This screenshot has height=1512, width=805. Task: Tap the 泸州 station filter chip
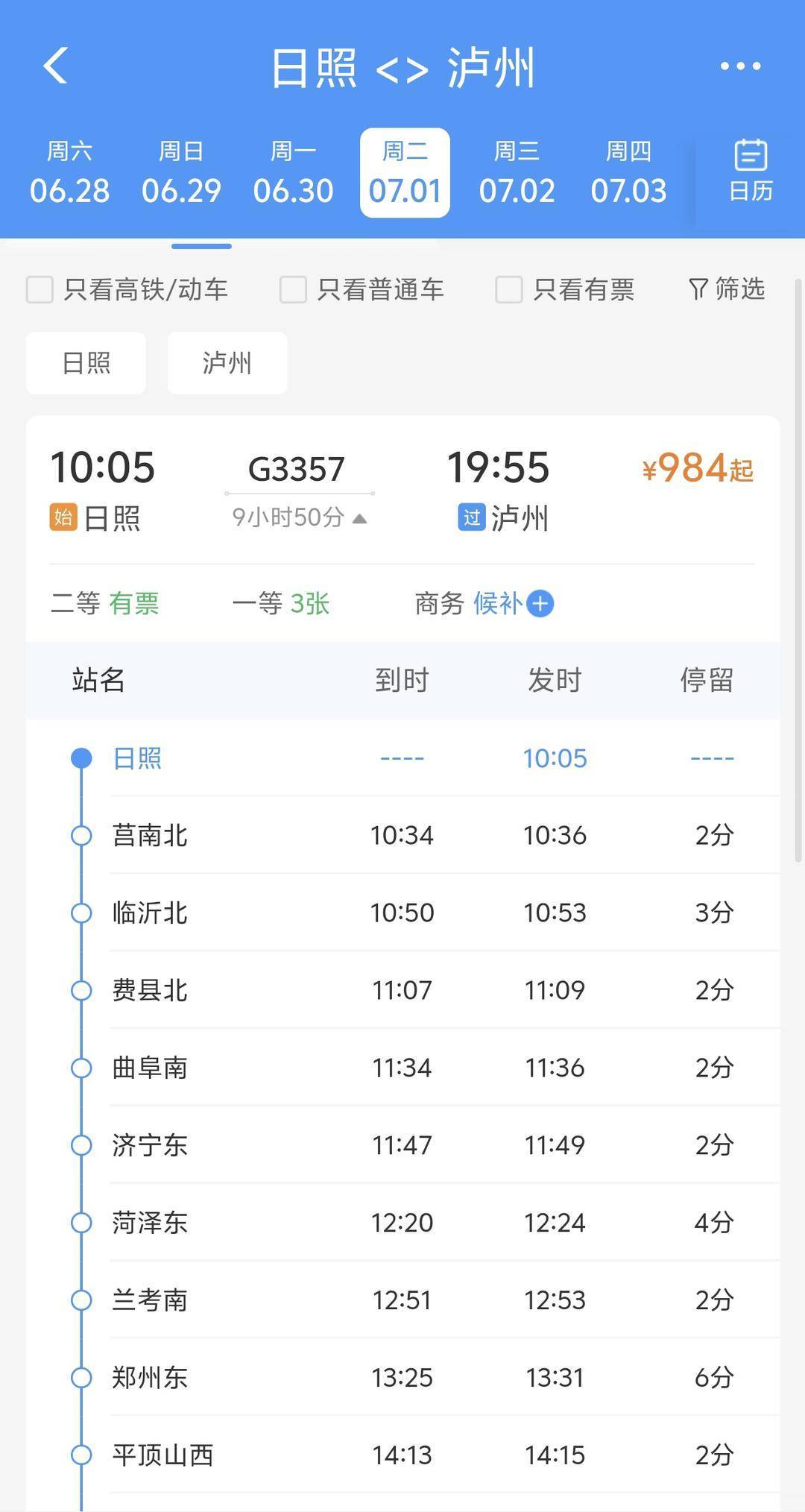click(227, 363)
